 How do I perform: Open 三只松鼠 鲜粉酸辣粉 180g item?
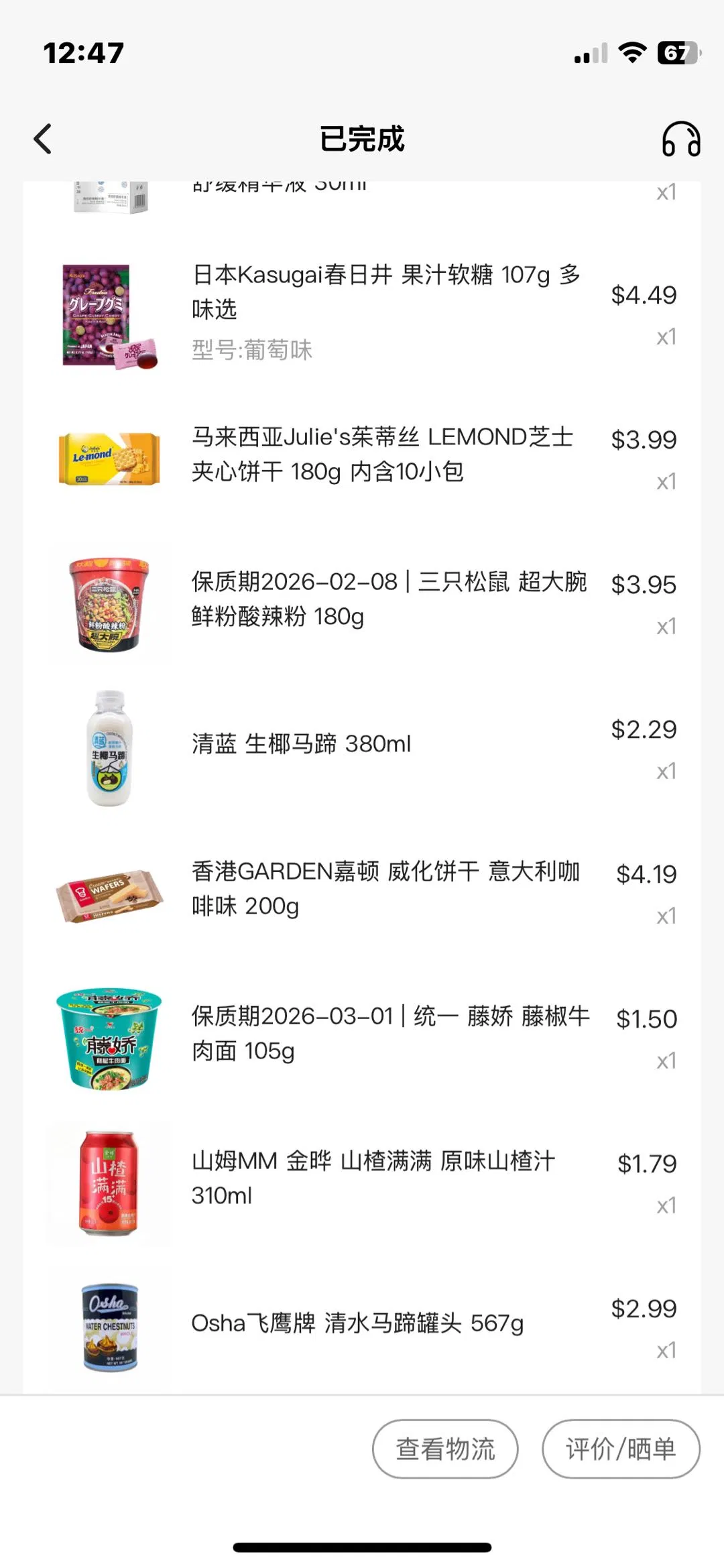tap(389, 599)
